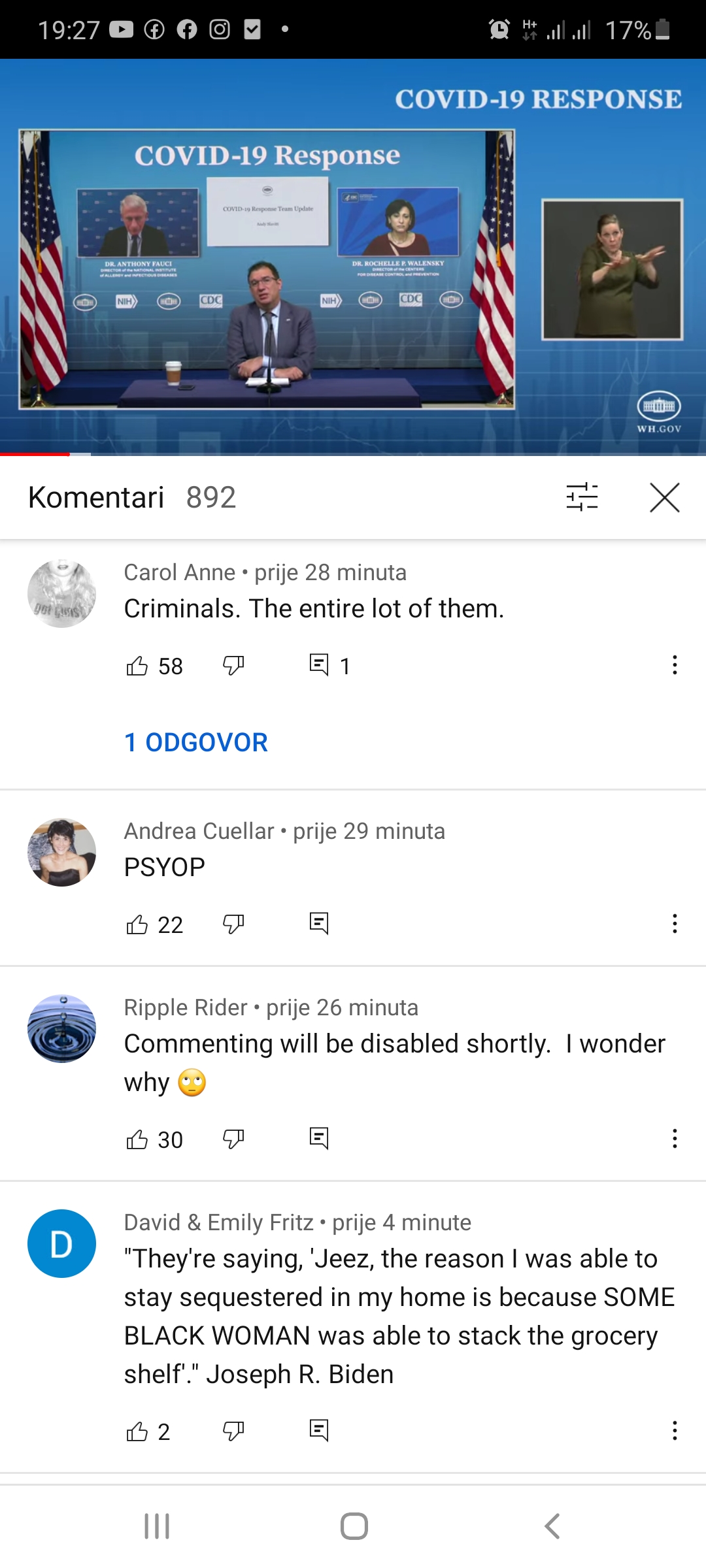Image resolution: width=706 pixels, height=1568 pixels.
Task: Open recent apps from navigation bar
Action: coord(157,1526)
